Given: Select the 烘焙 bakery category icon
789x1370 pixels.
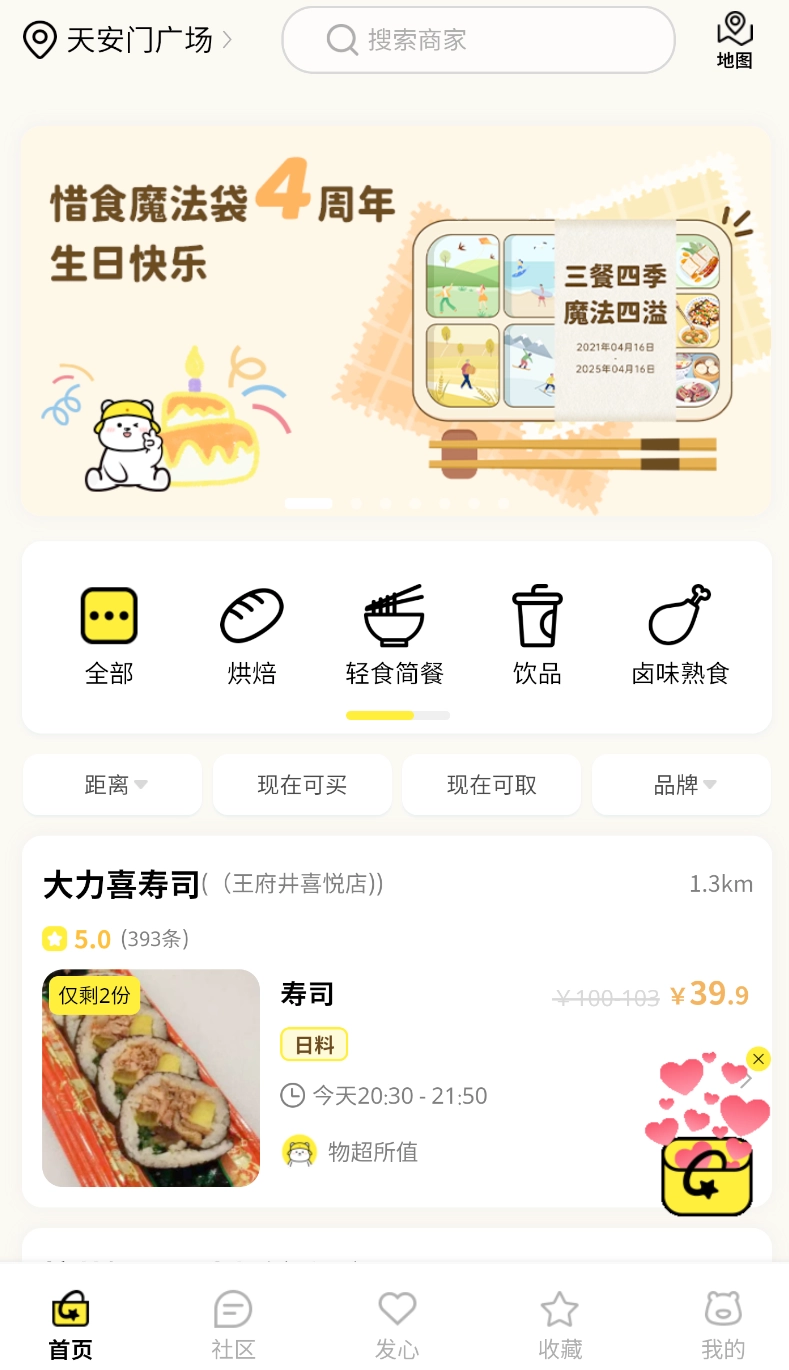Looking at the screenshot, I should pyautogui.click(x=251, y=615).
